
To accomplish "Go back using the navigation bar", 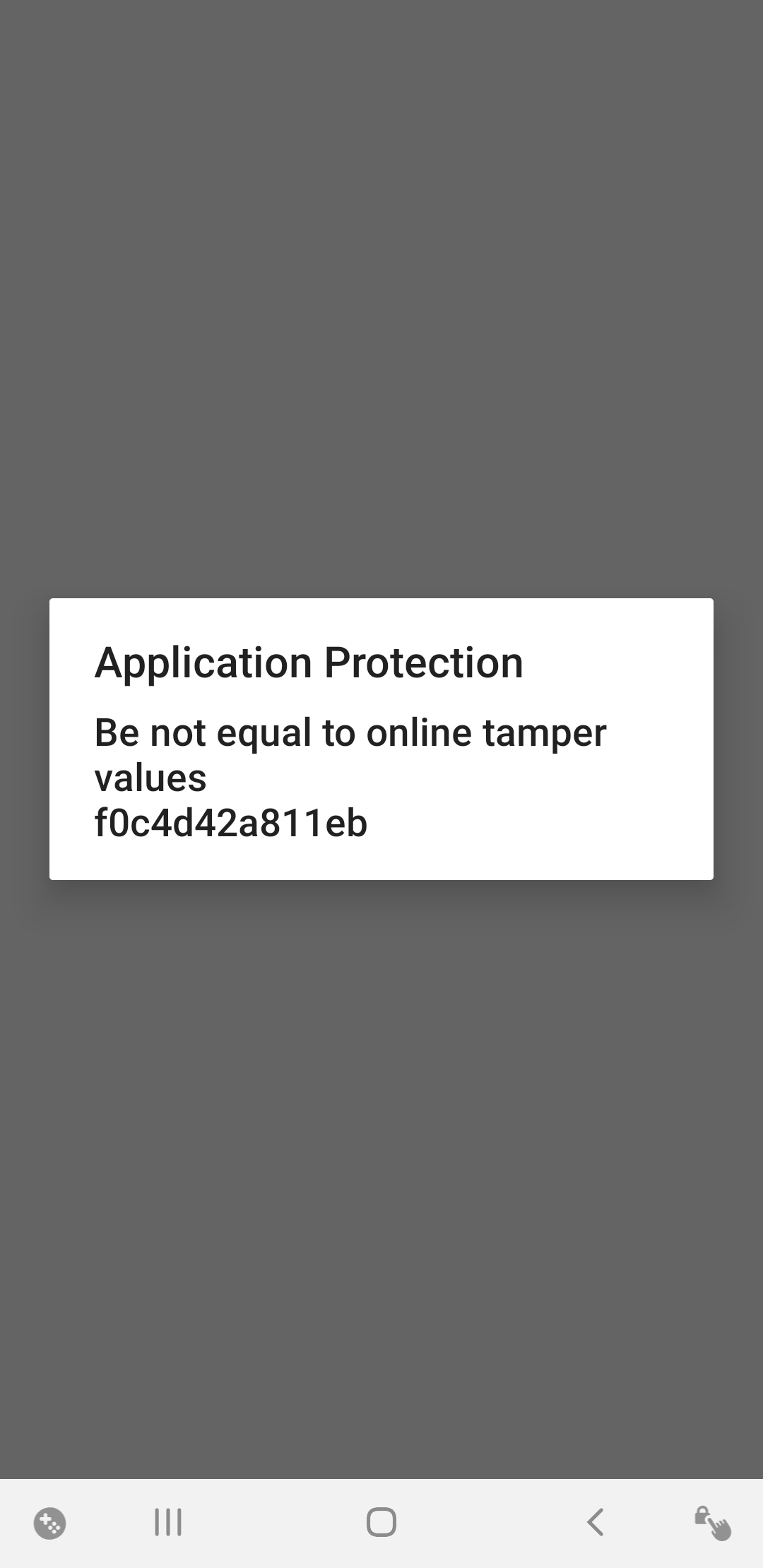I will [x=596, y=1522].
